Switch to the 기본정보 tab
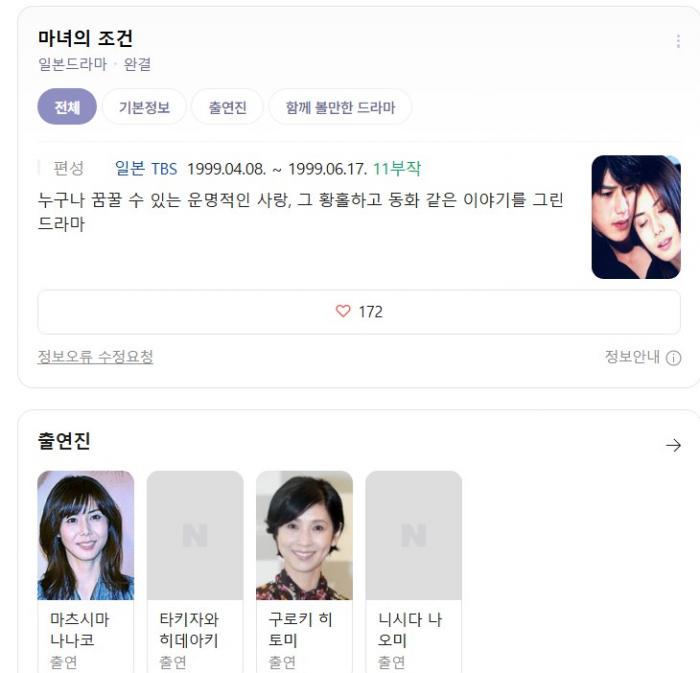Viewport: 700px width, 673px height. click(x=144, y=107)
